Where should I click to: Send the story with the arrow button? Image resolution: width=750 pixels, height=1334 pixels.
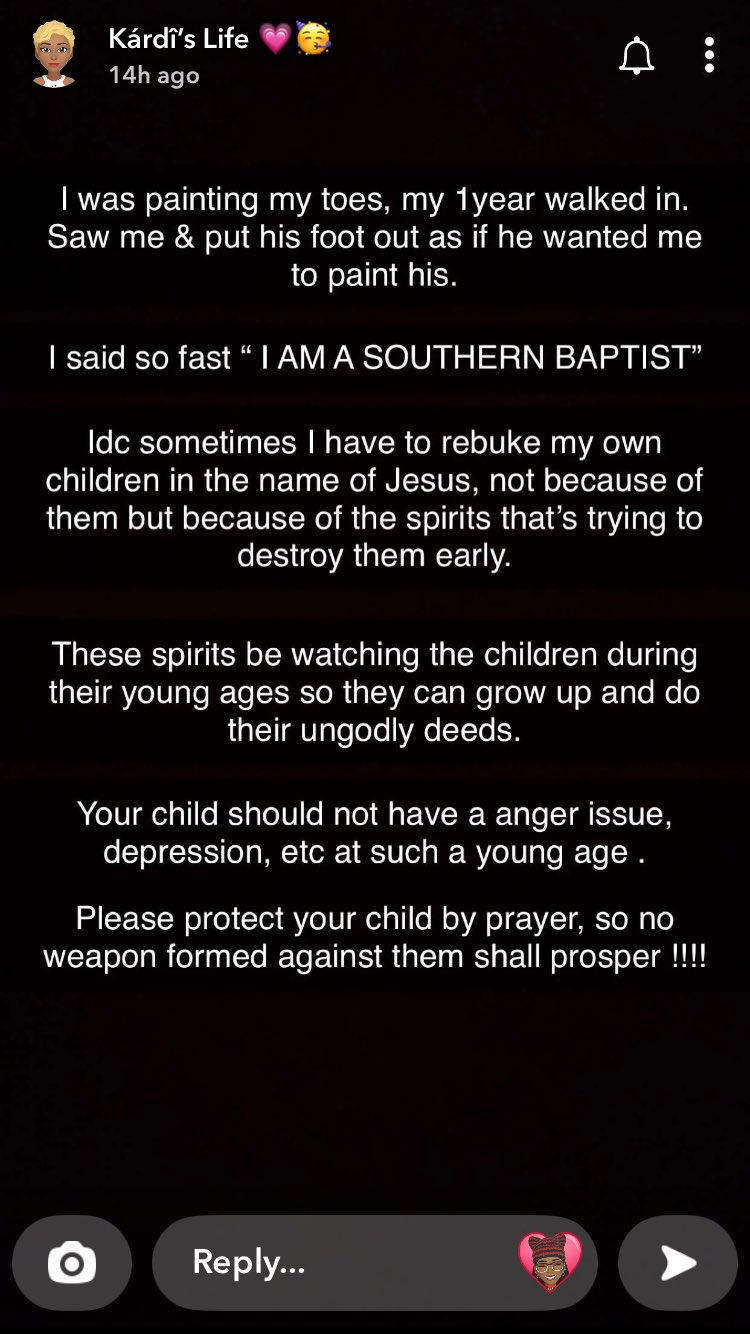click(x=678, y=1263)
